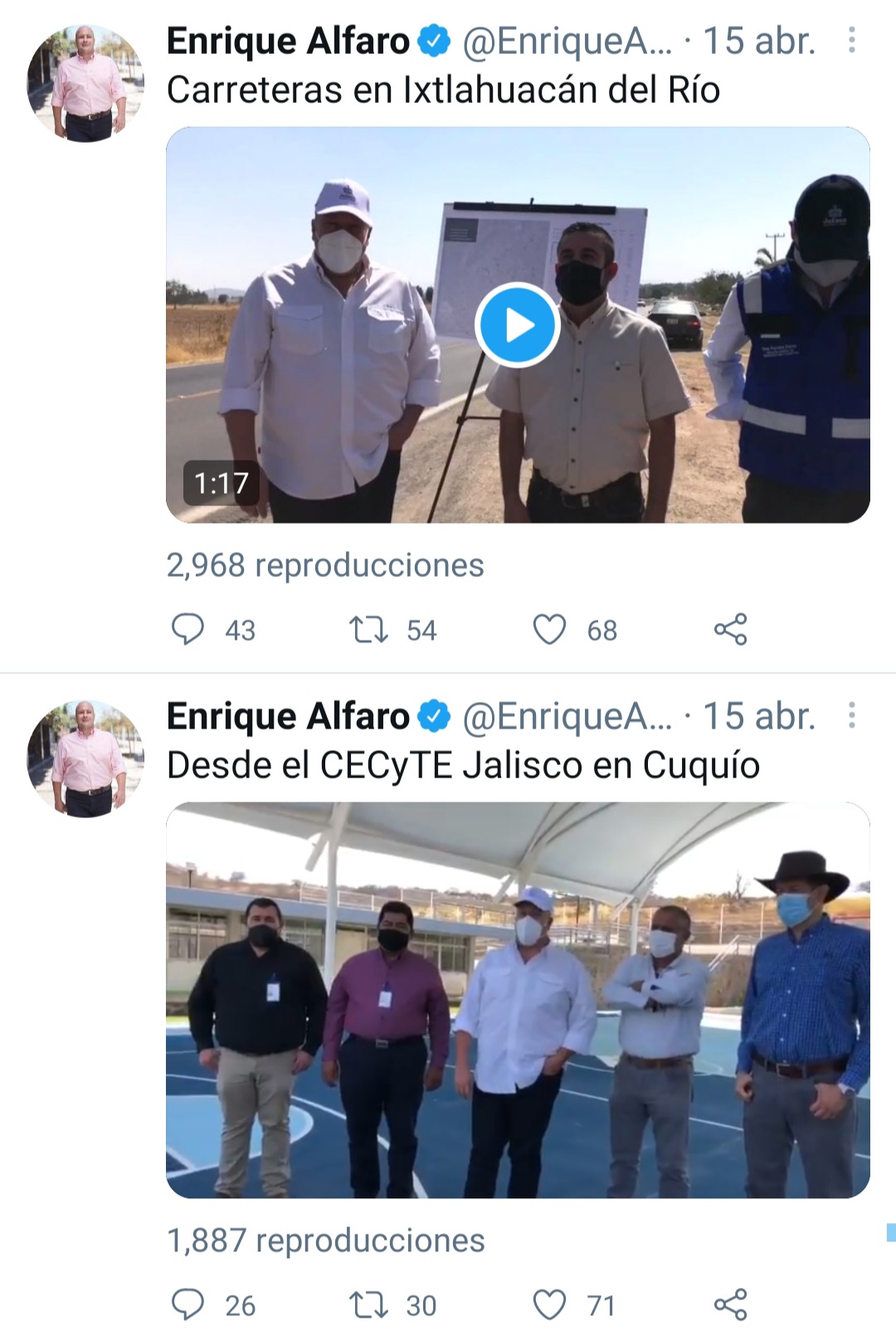This screenshot has width=896, height=1341.
Task: Like the CECyTE Jalisco en Cuquío tweet
Action: coord(549,1305)
